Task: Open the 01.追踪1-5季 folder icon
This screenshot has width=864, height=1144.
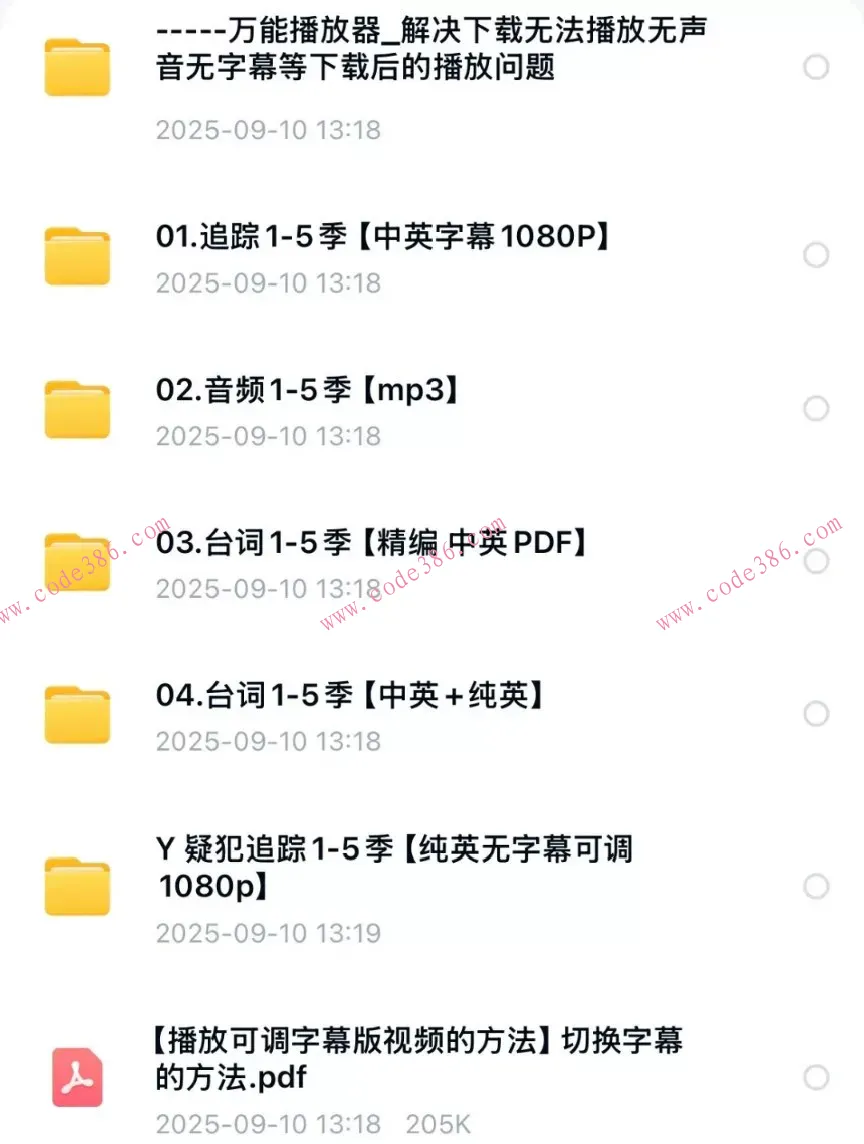Action: click(77, 255)
